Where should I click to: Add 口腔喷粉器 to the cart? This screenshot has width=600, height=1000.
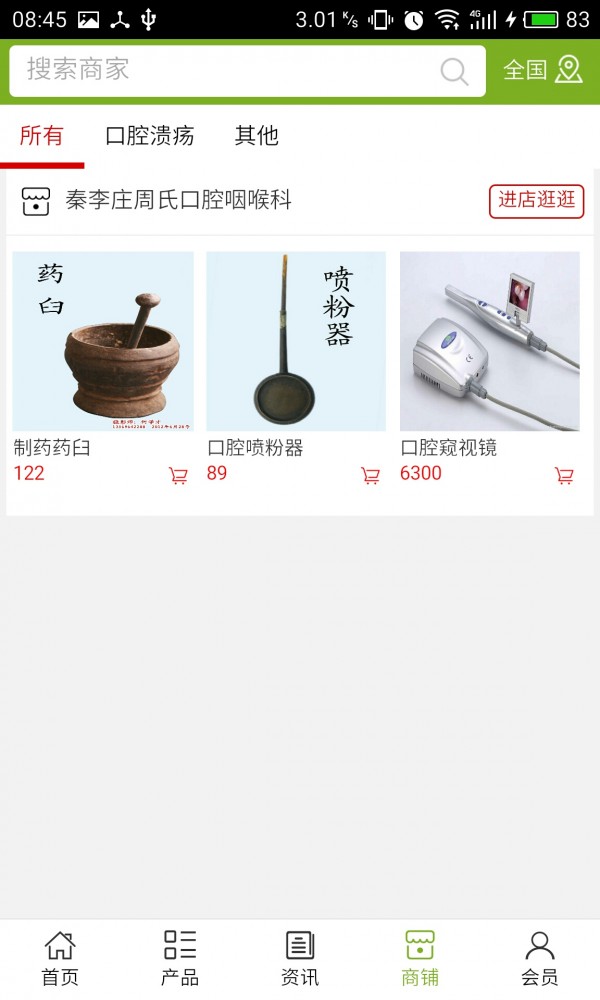[x=370, y=476]
